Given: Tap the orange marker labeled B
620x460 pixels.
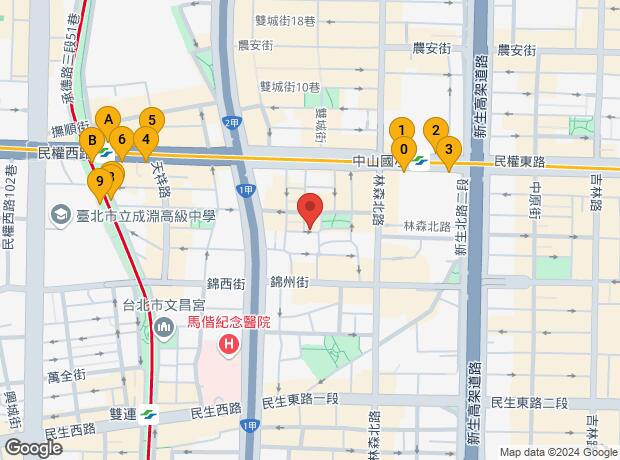Looking at the screenshot, I should [x=91, y=141].
